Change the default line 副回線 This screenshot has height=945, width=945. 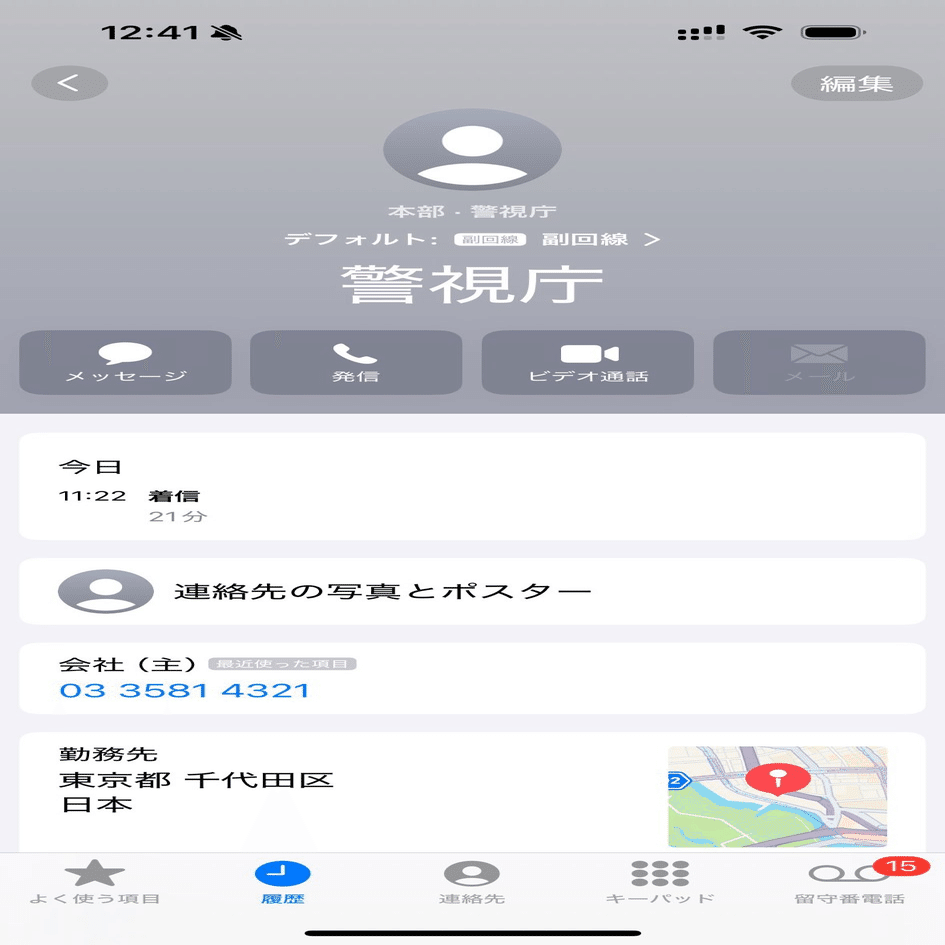pyautogui.click(x=600, y=240)
